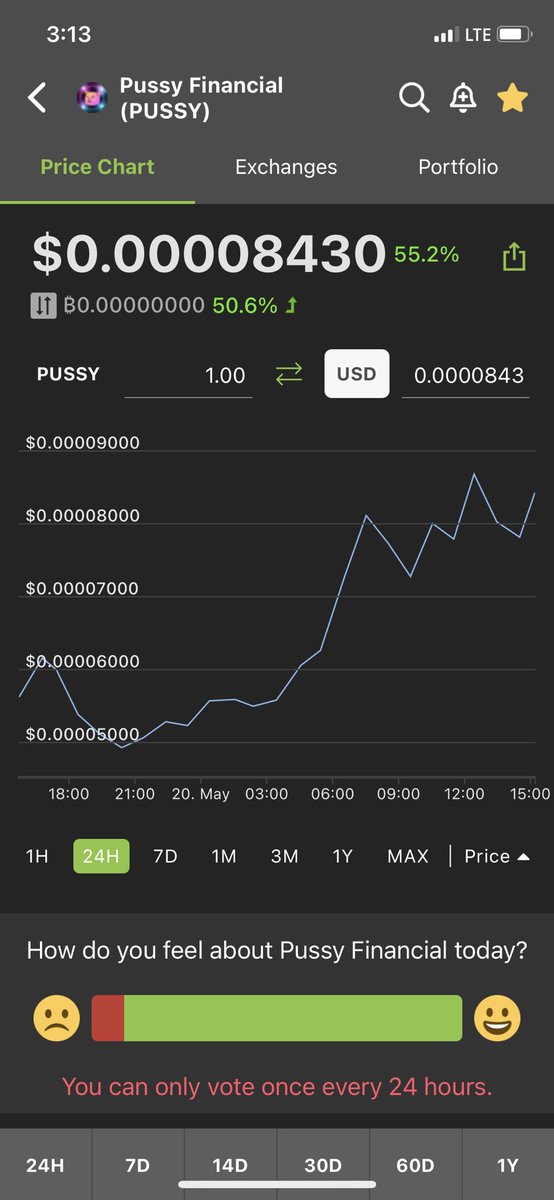Vote with the sad face emoji
Image resolution: width=554 pixels, height=1200 pixels.
pyautogui.click(x=57, y=1019)
